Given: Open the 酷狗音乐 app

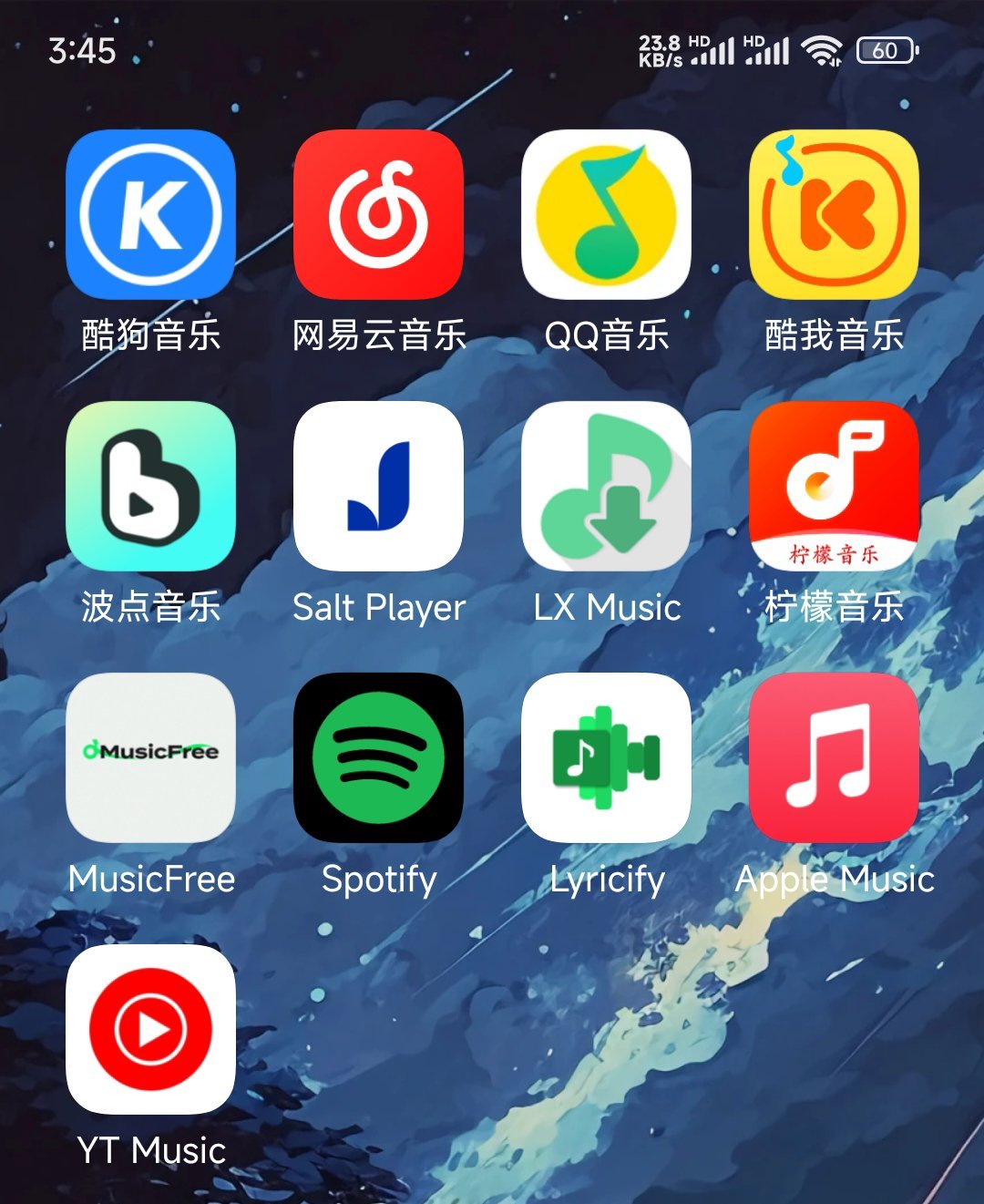Looking at the screenshot, I should 150,214.
